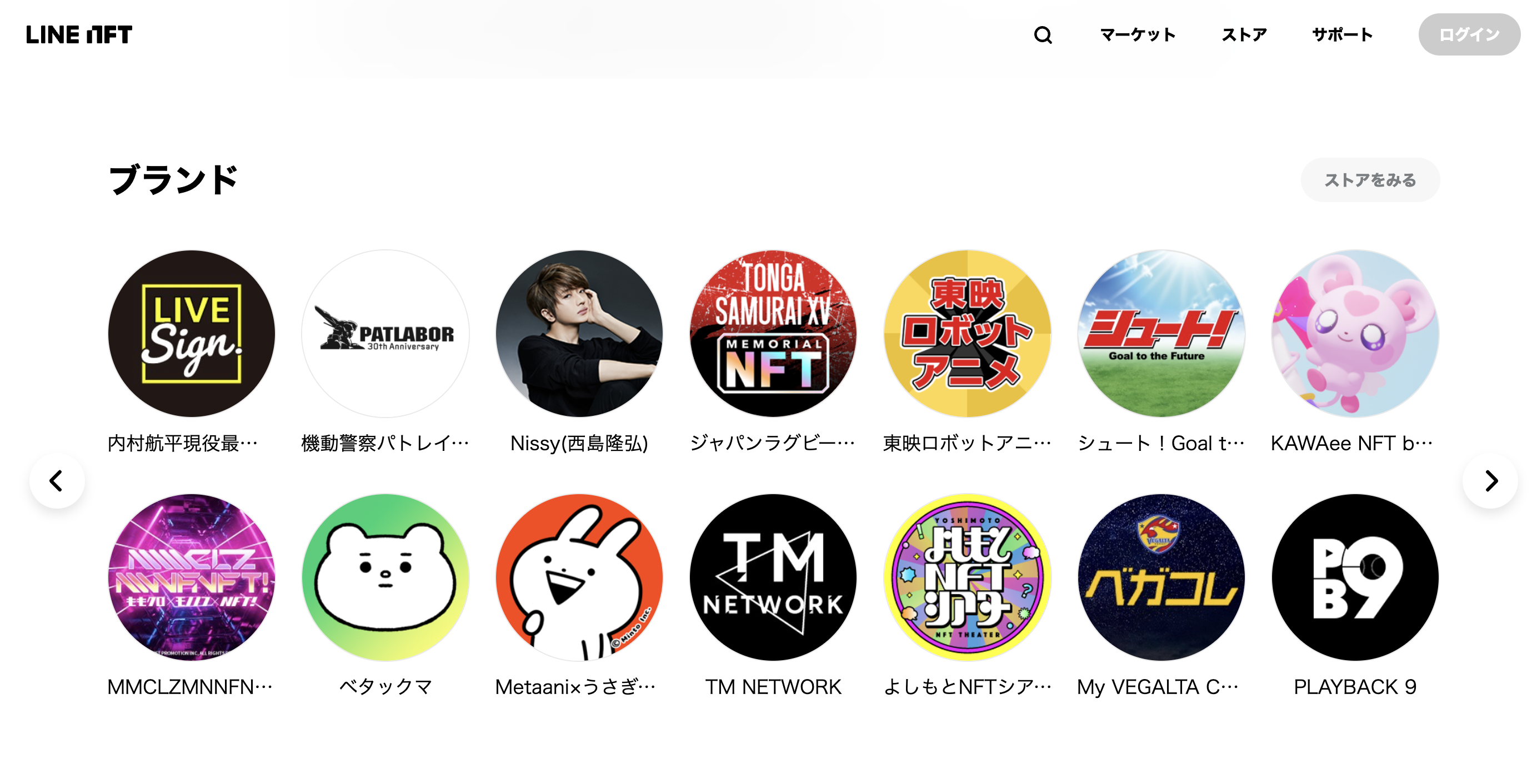1532x784 pixels.
Task: Open the シュート！Goal to the Future brand
Action: (x=1161, y=334)
